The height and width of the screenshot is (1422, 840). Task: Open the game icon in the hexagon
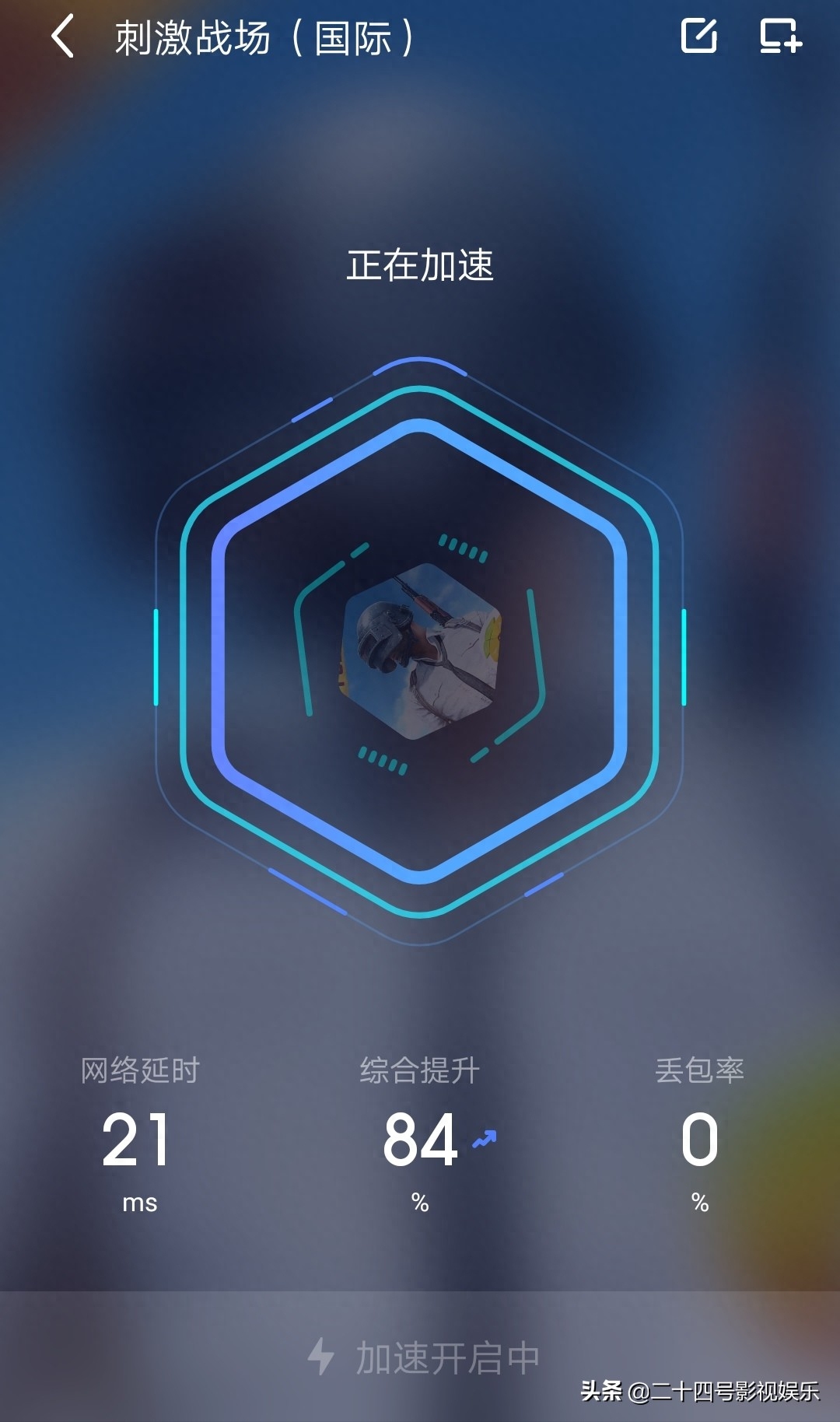(421, 651)
